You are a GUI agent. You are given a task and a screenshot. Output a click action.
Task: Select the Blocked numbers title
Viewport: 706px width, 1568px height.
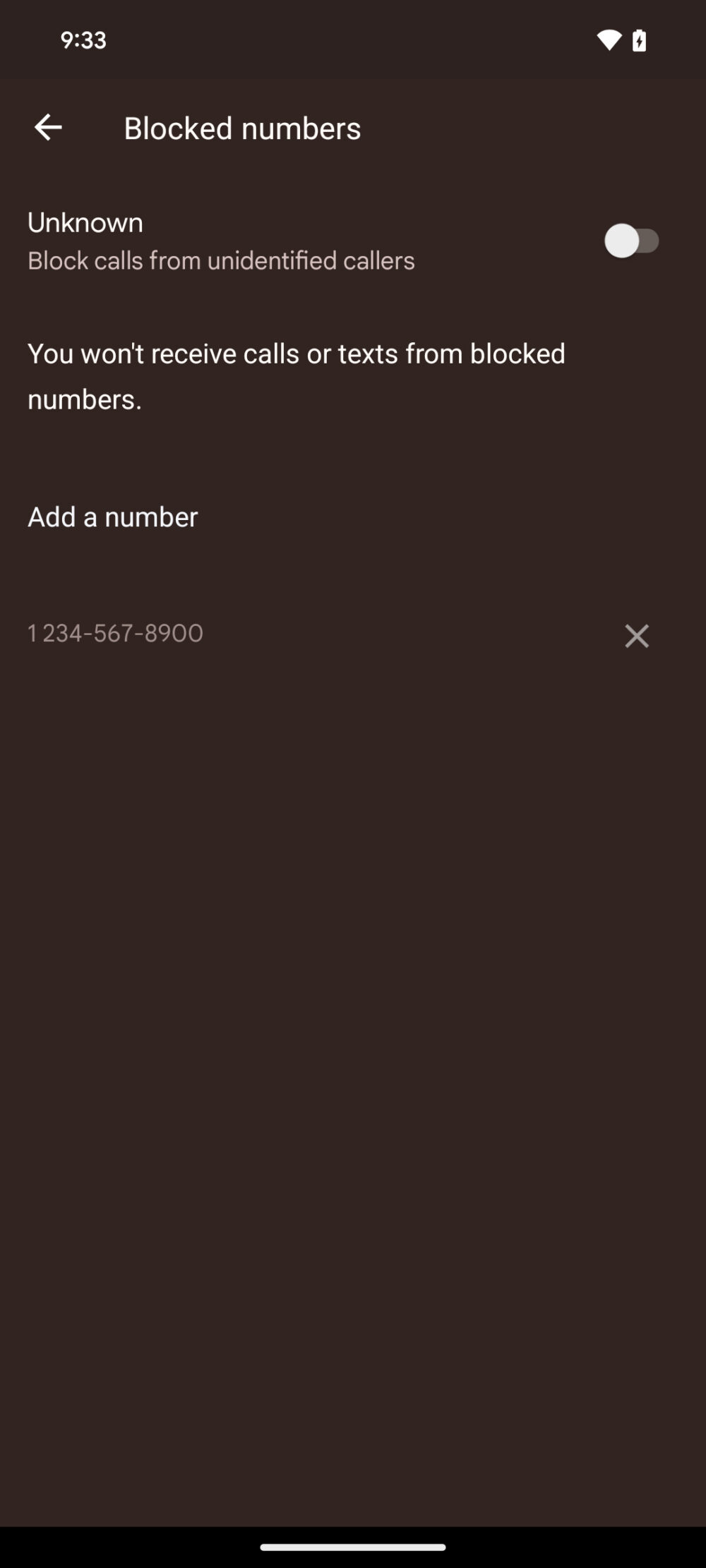[x=242, y=128]
